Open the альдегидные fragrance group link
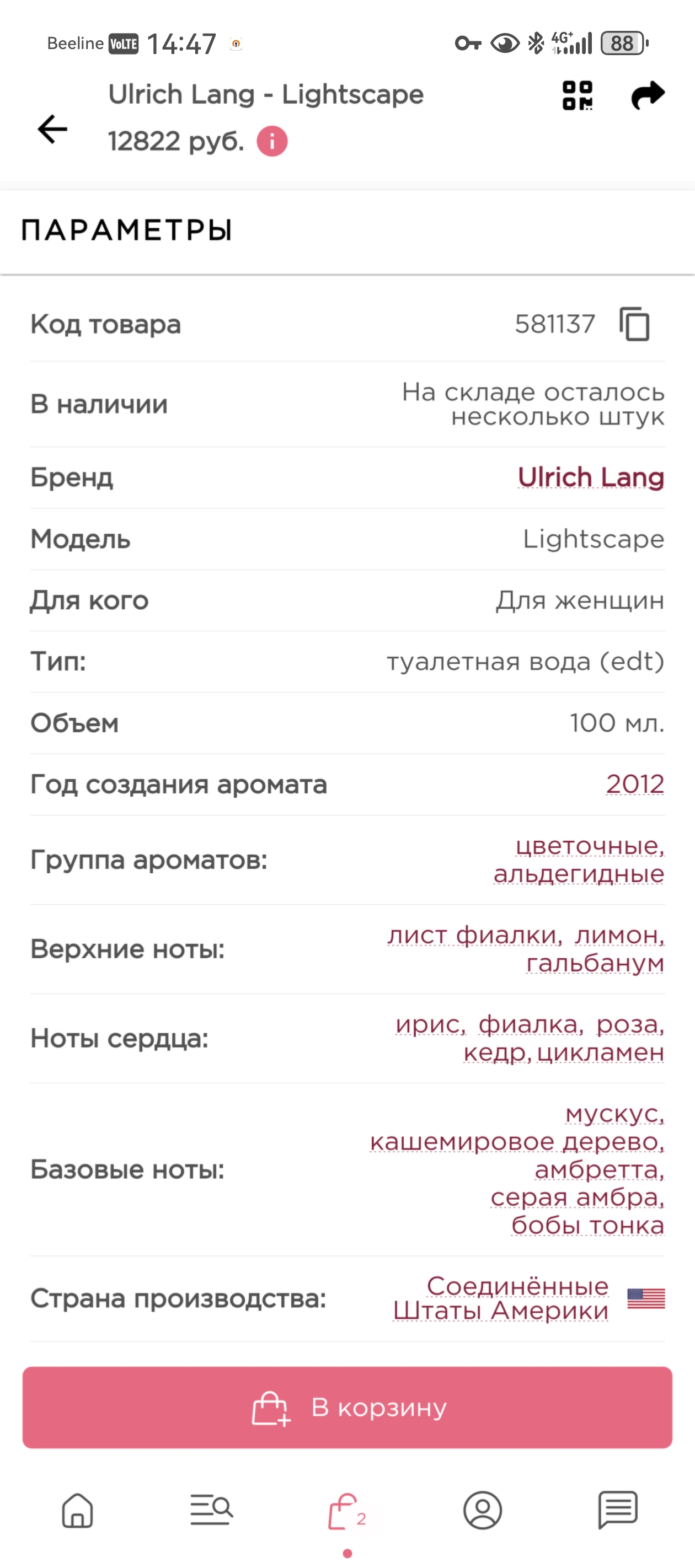 578,873
